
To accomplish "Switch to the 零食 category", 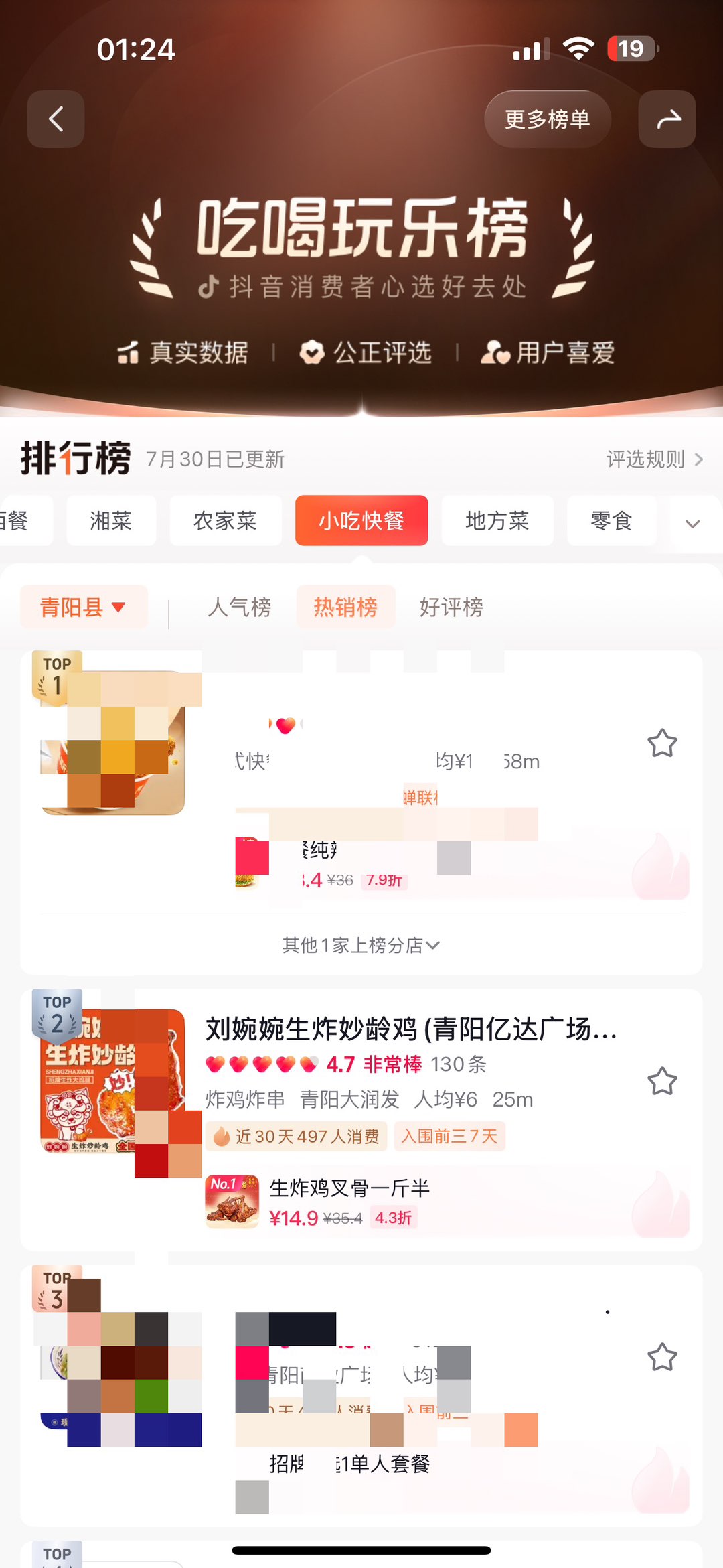I will [611, 520].
